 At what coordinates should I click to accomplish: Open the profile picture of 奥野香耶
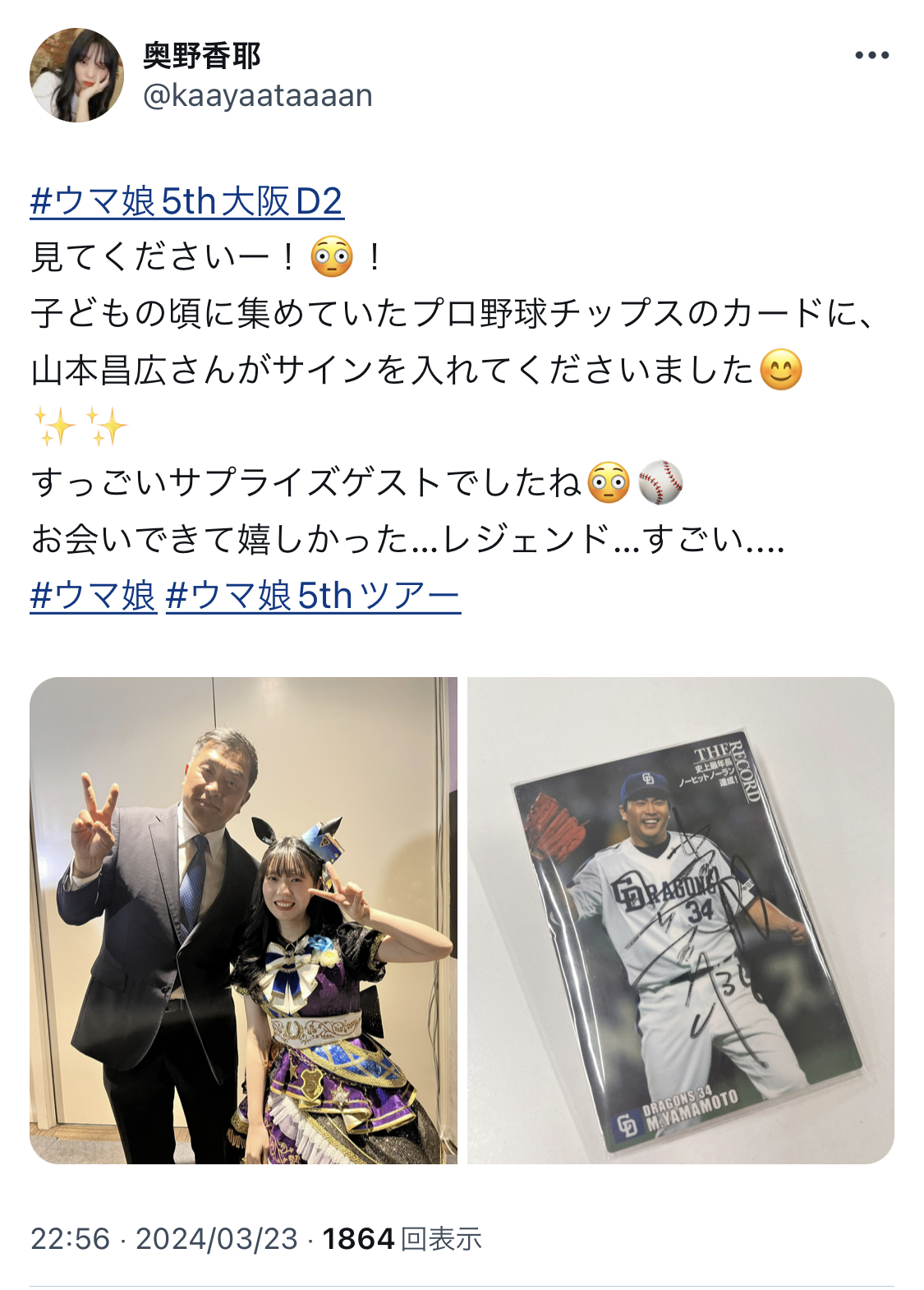76,75
